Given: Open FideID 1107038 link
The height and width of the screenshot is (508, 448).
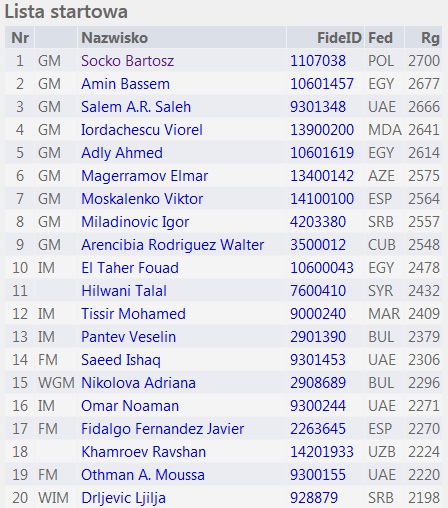Looking at the screenshot, I should click(x=318, y=61).
